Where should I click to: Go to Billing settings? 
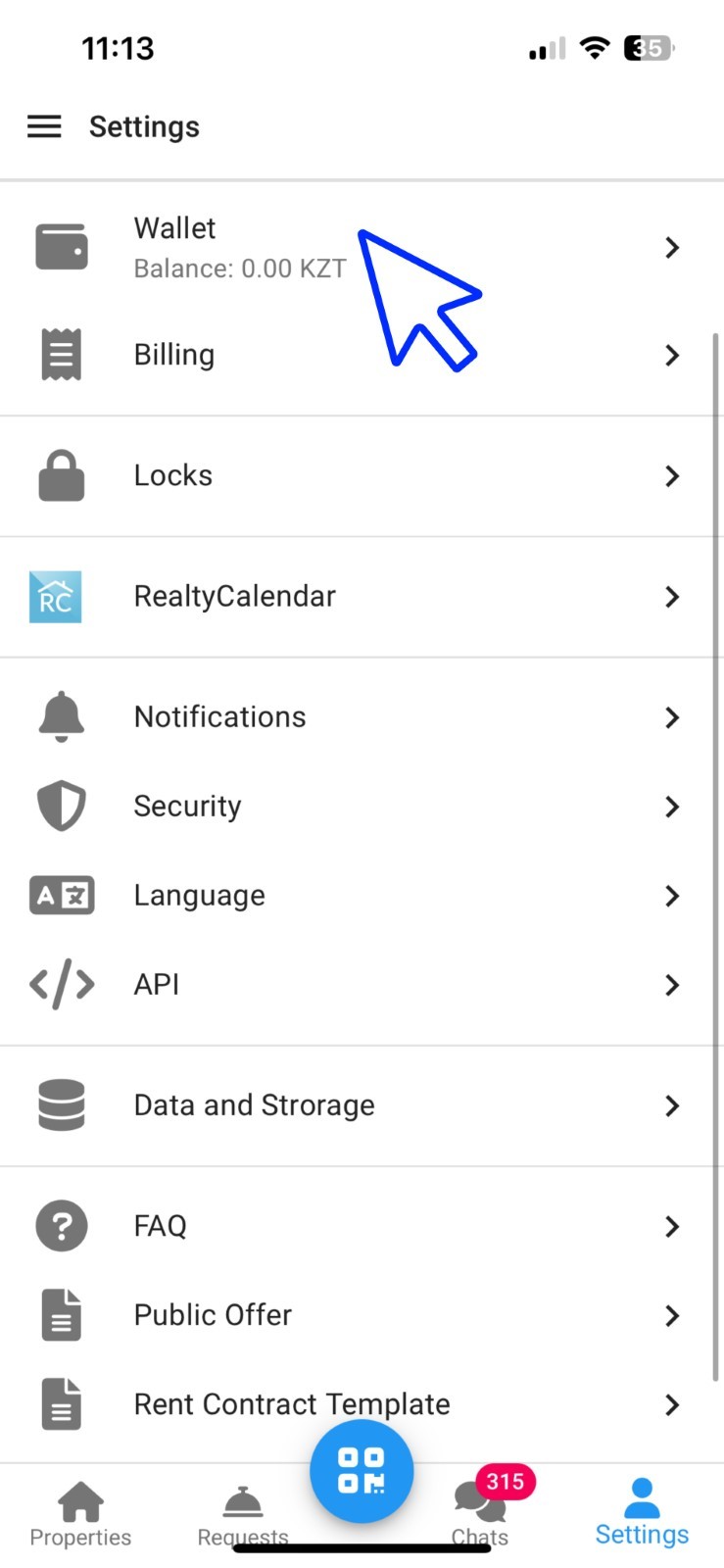(174, 355)
